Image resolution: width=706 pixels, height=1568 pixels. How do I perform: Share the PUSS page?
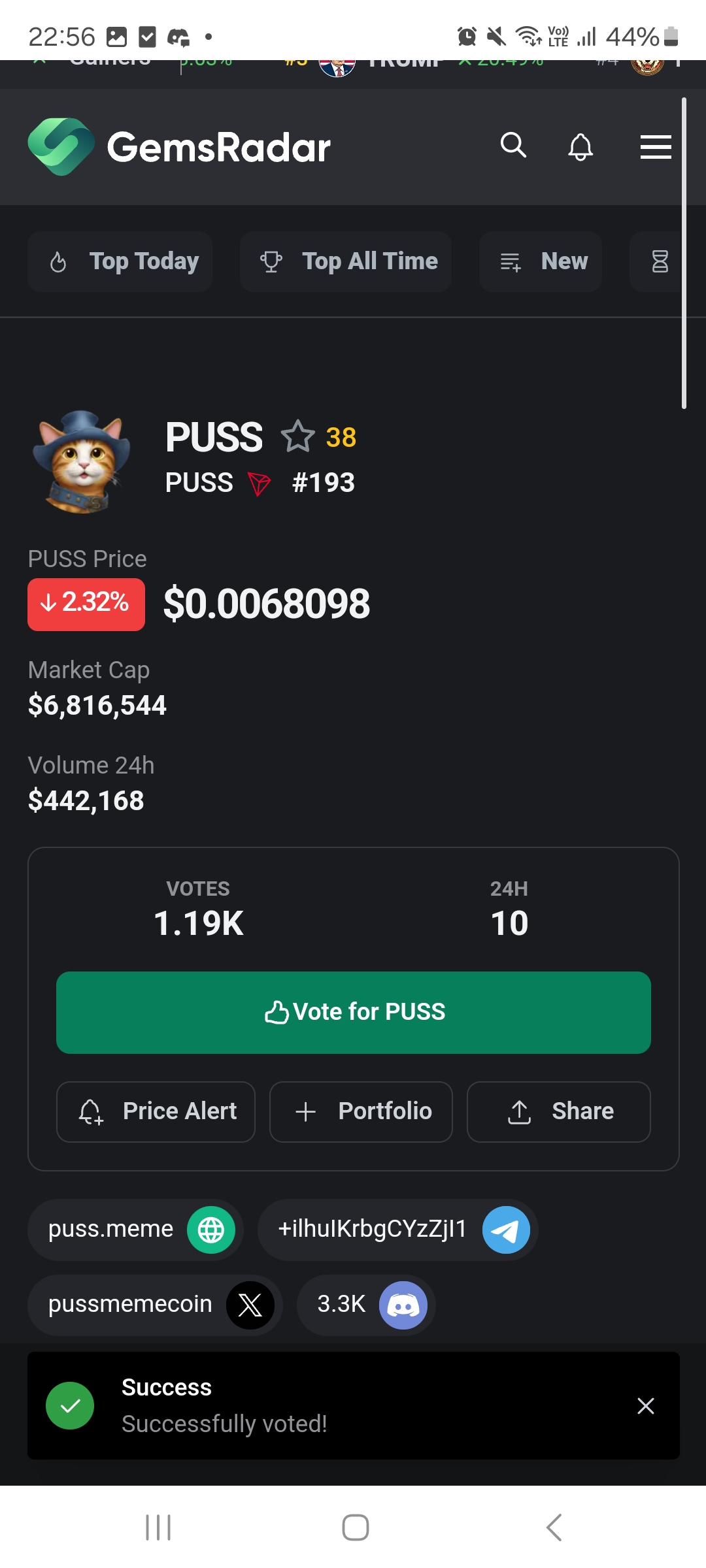(559, 1111)
